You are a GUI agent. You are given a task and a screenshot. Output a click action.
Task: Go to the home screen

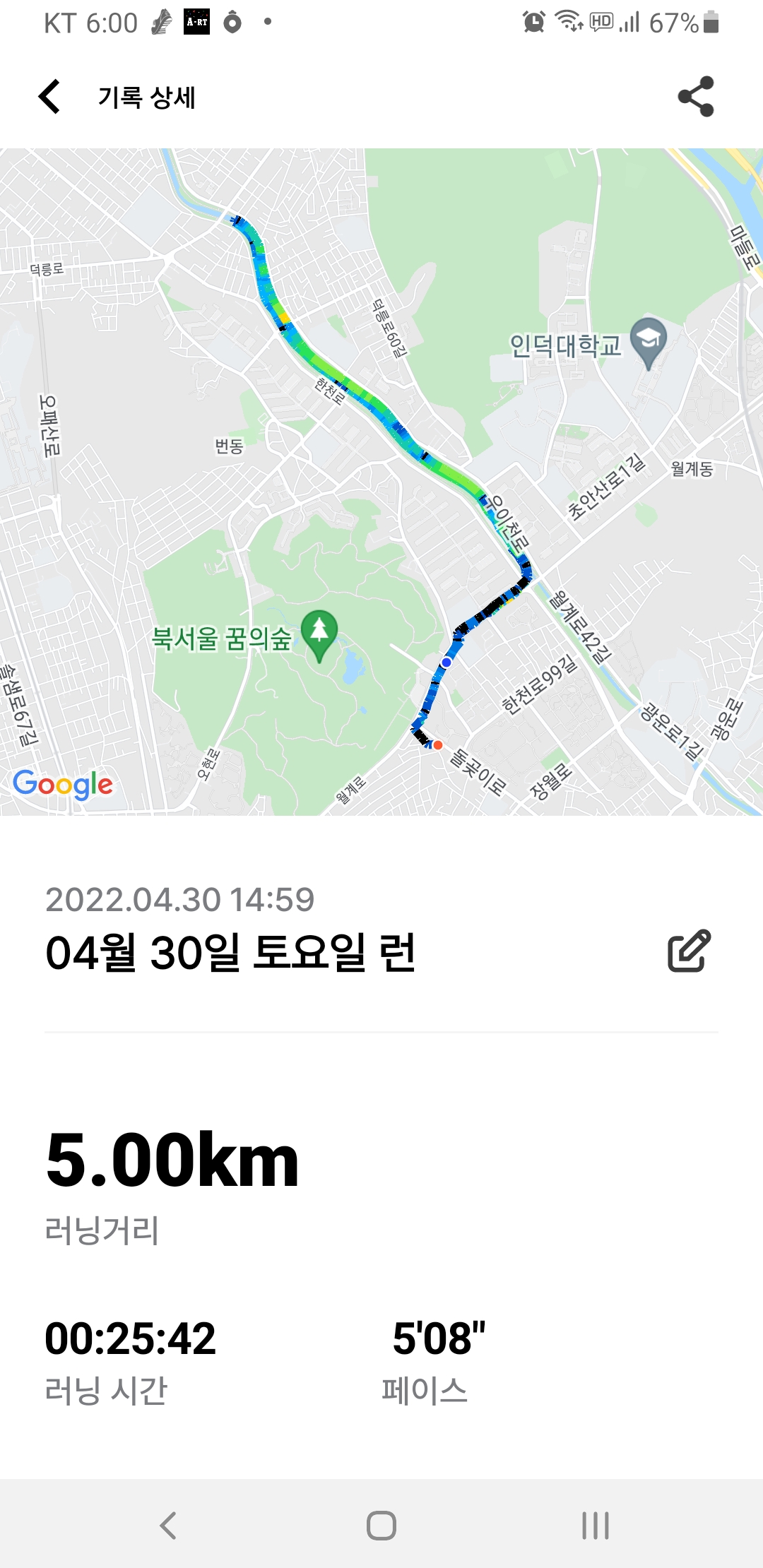point(381,1526)
